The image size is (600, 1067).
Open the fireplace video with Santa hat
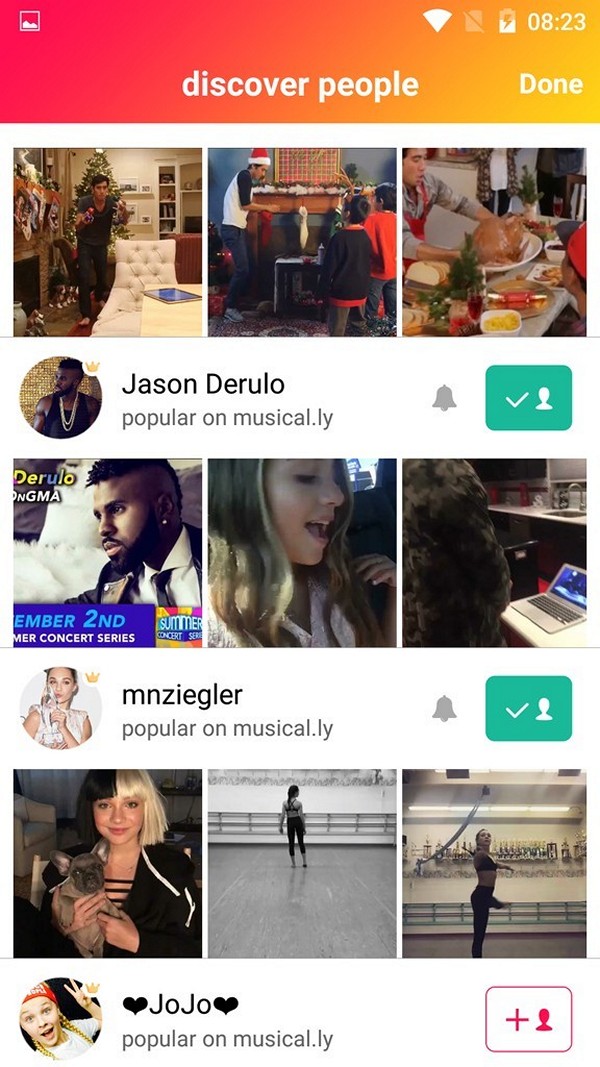click(x=302, y=242)
